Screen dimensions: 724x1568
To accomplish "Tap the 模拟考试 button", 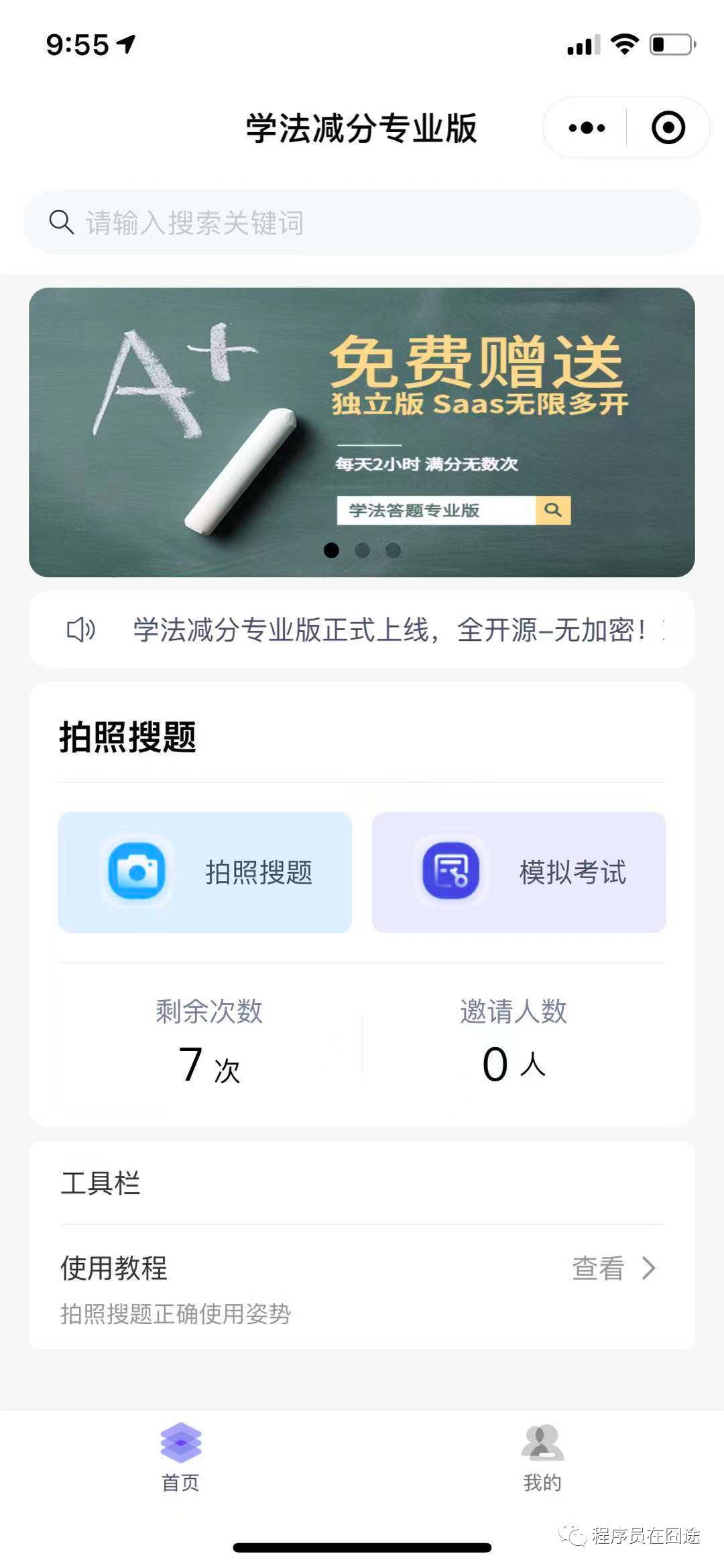I will click(520, 869).
